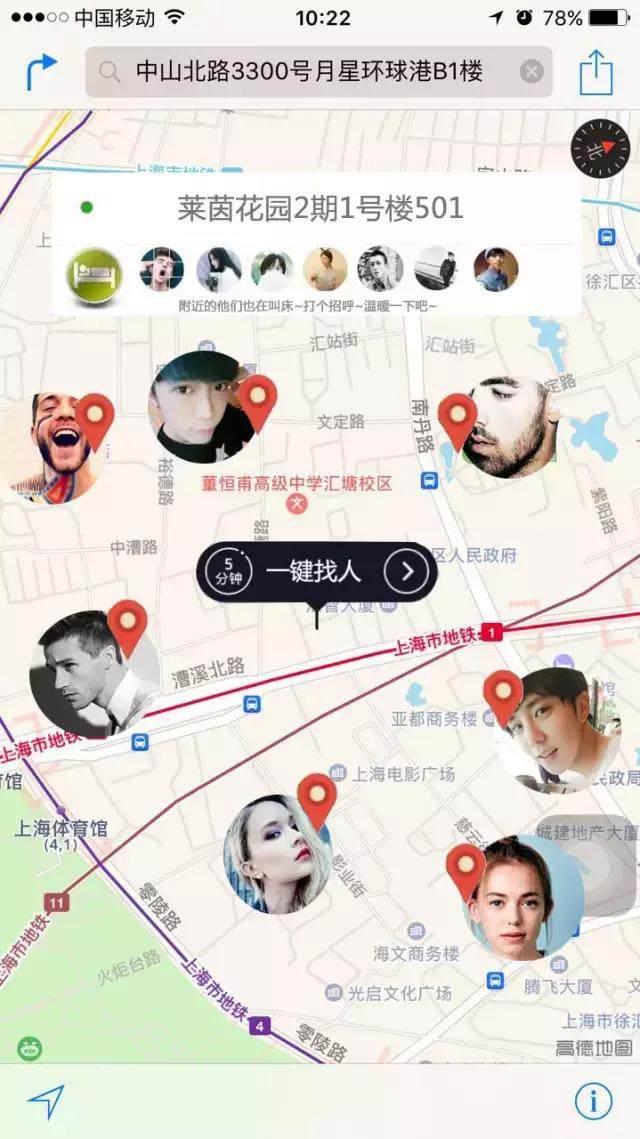Center map on current location

coord(46,1101)
